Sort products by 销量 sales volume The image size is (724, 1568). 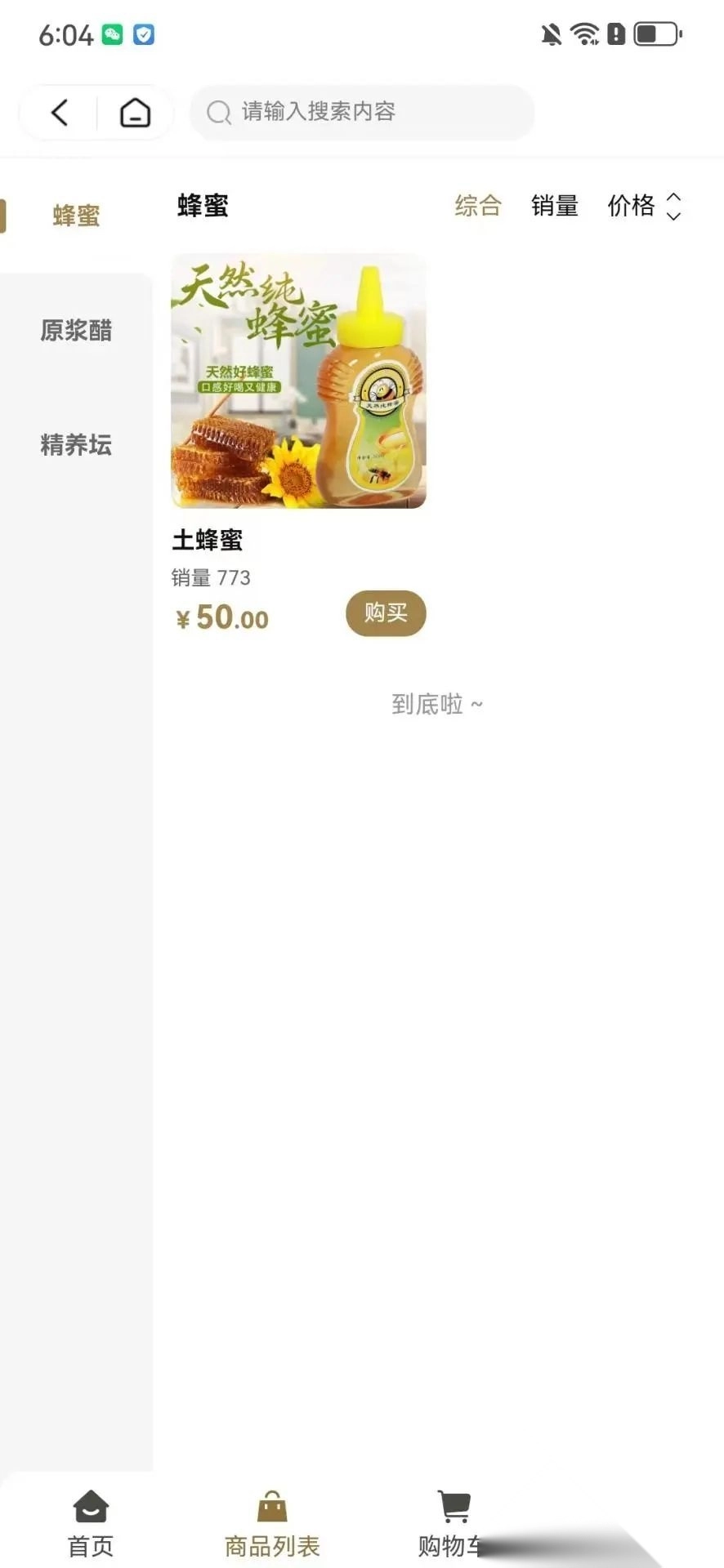555,207
